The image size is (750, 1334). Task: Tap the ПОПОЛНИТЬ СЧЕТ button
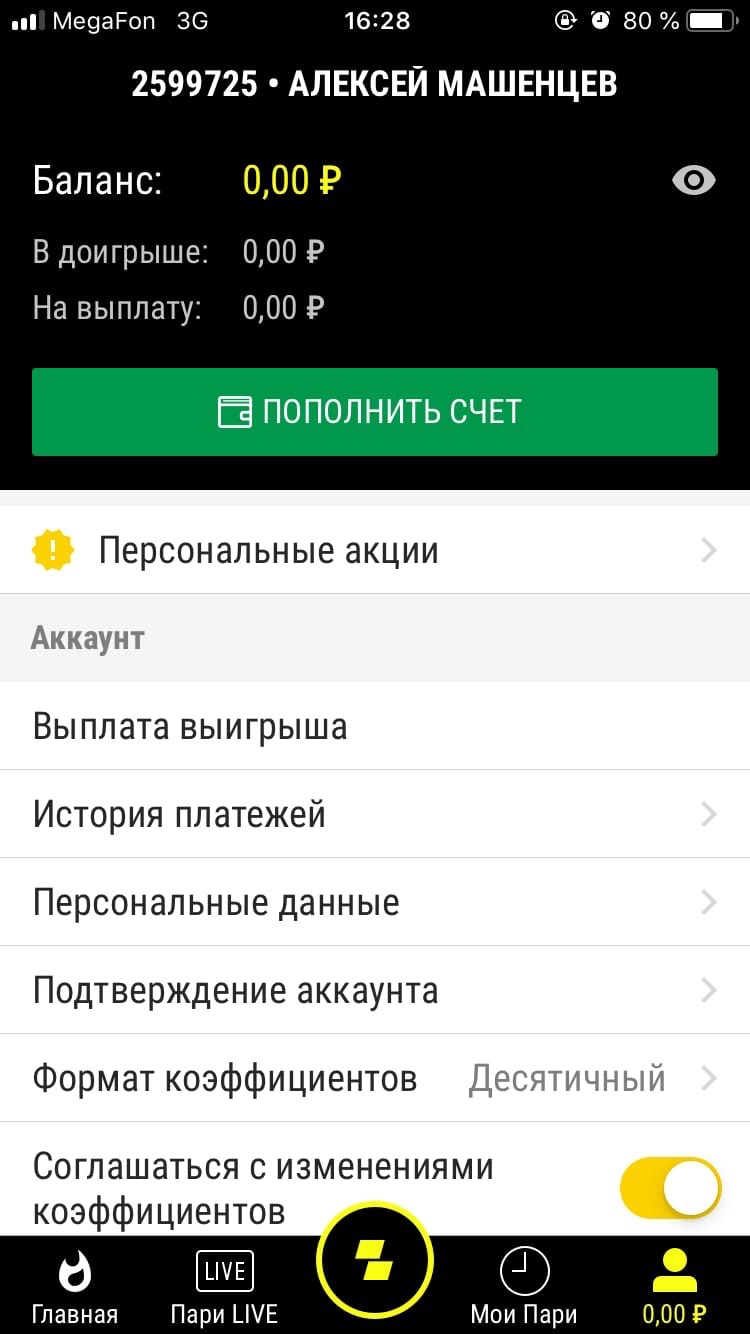[x=375, y=412]
